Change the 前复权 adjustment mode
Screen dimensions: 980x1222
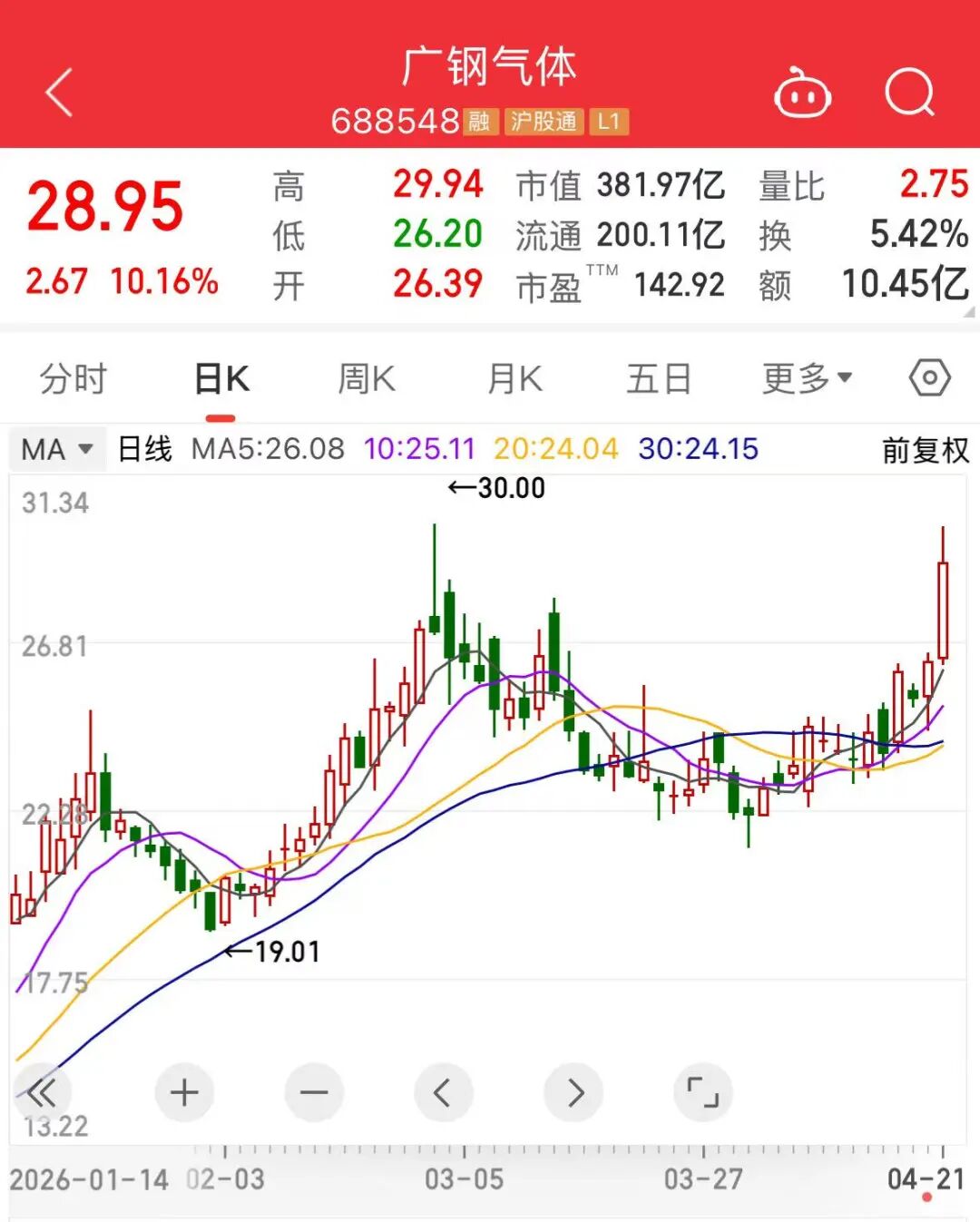(925, 450)
